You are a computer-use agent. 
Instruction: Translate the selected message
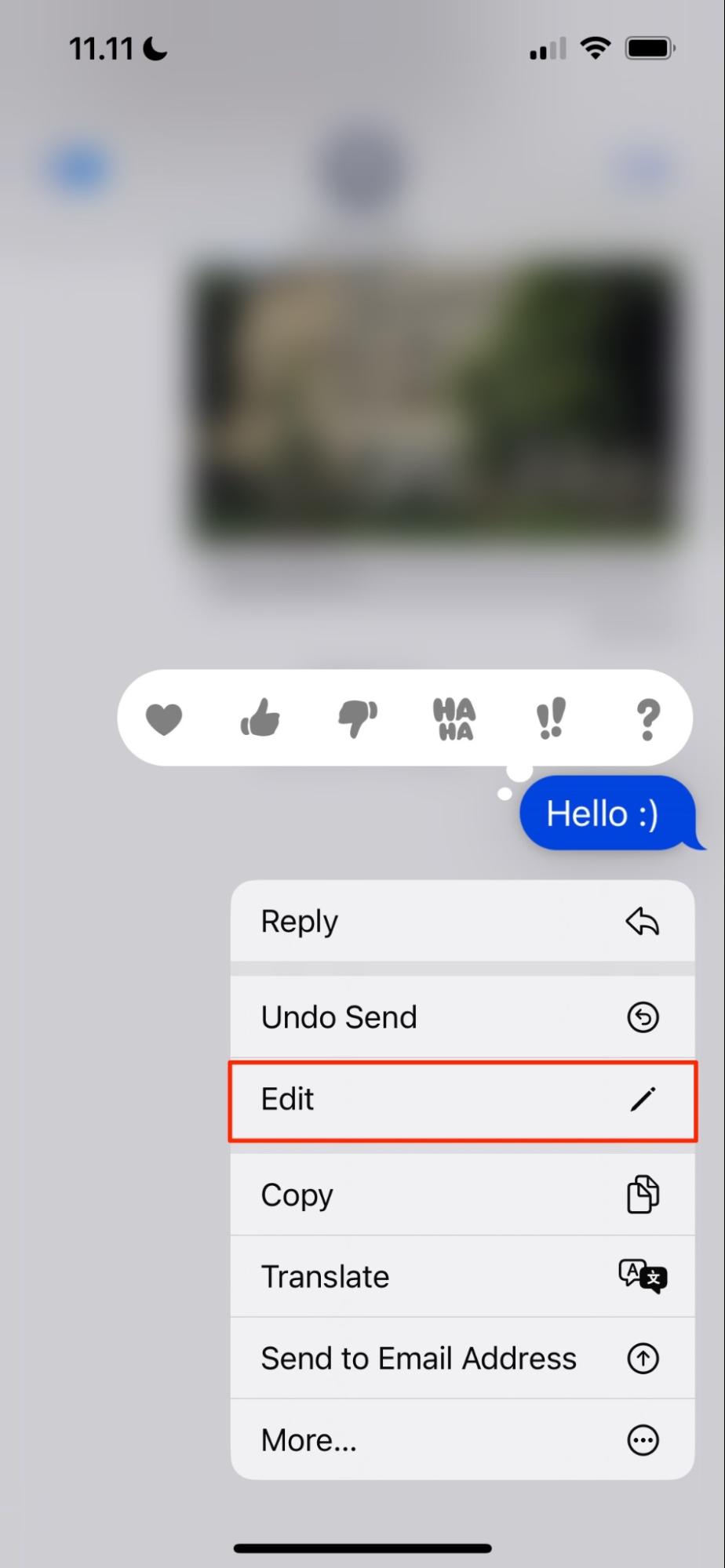(x=462, y=1276)
